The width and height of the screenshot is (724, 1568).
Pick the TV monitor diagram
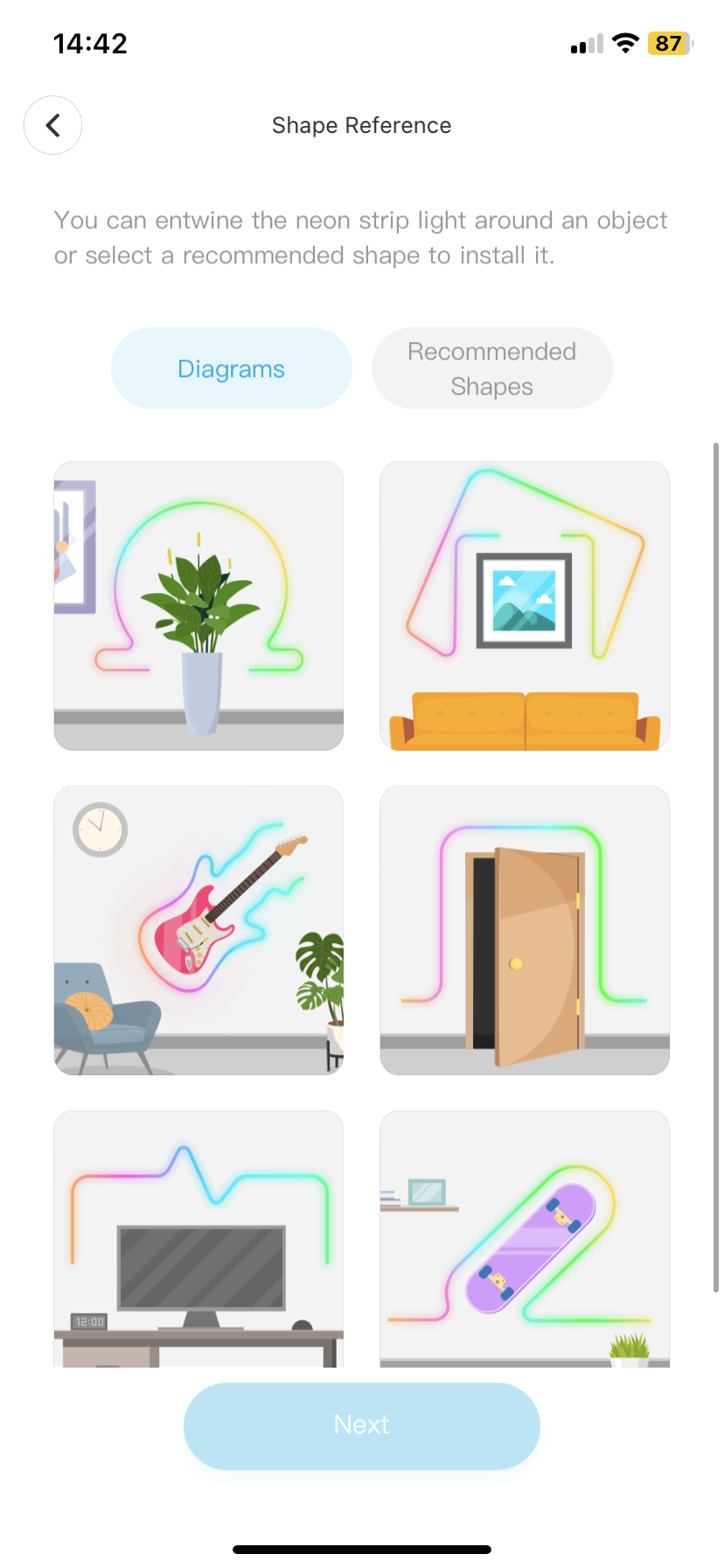(x=198, y=1238)
